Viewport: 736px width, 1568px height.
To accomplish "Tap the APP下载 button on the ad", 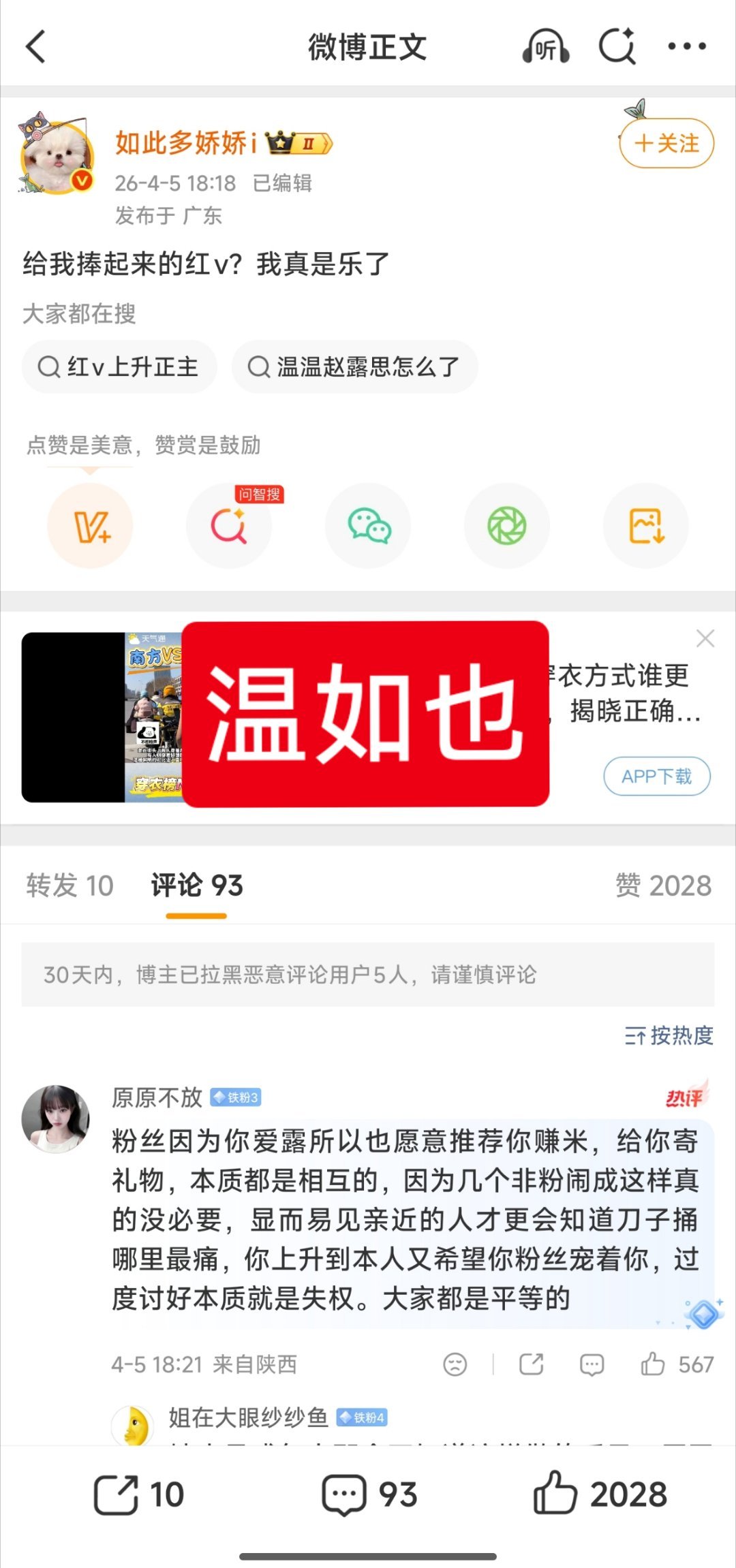I will pyautogui.click(x=656, y=774).
